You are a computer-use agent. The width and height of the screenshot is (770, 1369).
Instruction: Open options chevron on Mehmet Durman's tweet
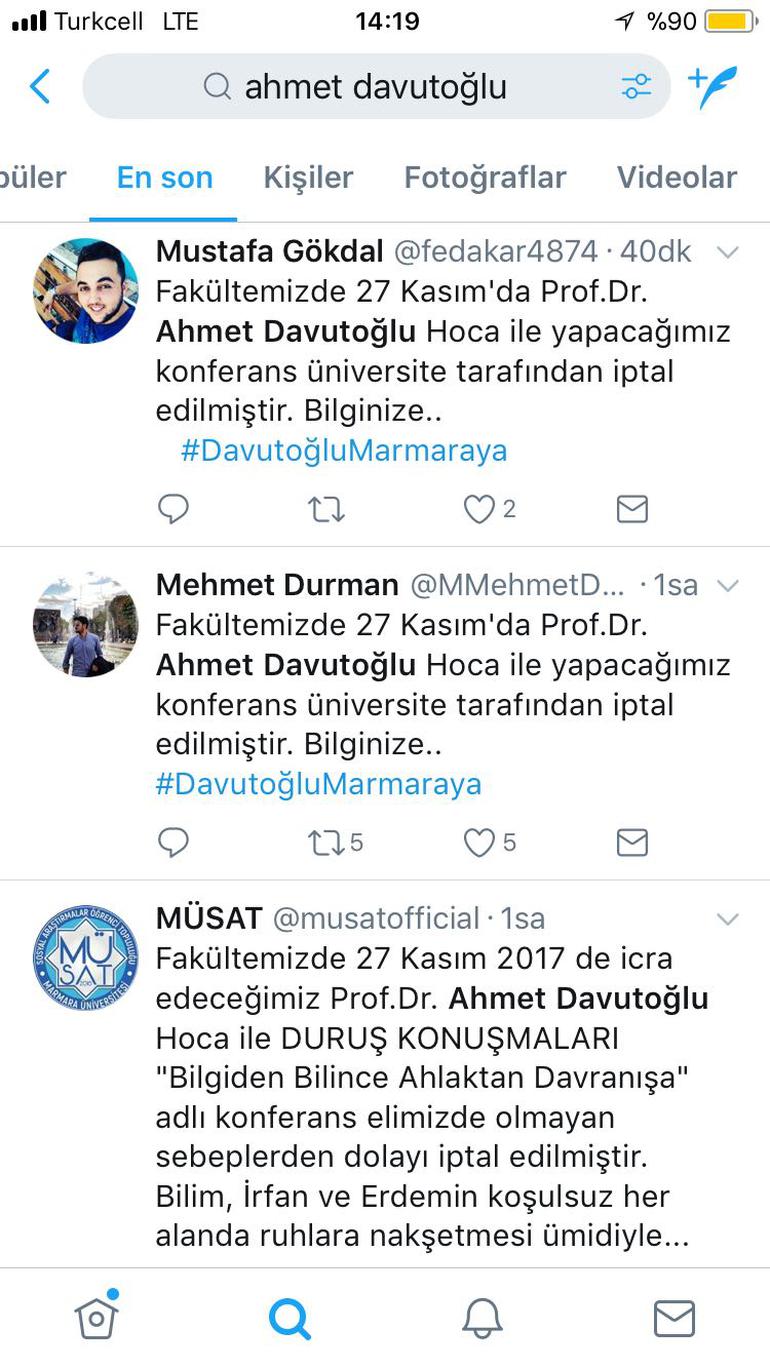(x=727, y=586)
